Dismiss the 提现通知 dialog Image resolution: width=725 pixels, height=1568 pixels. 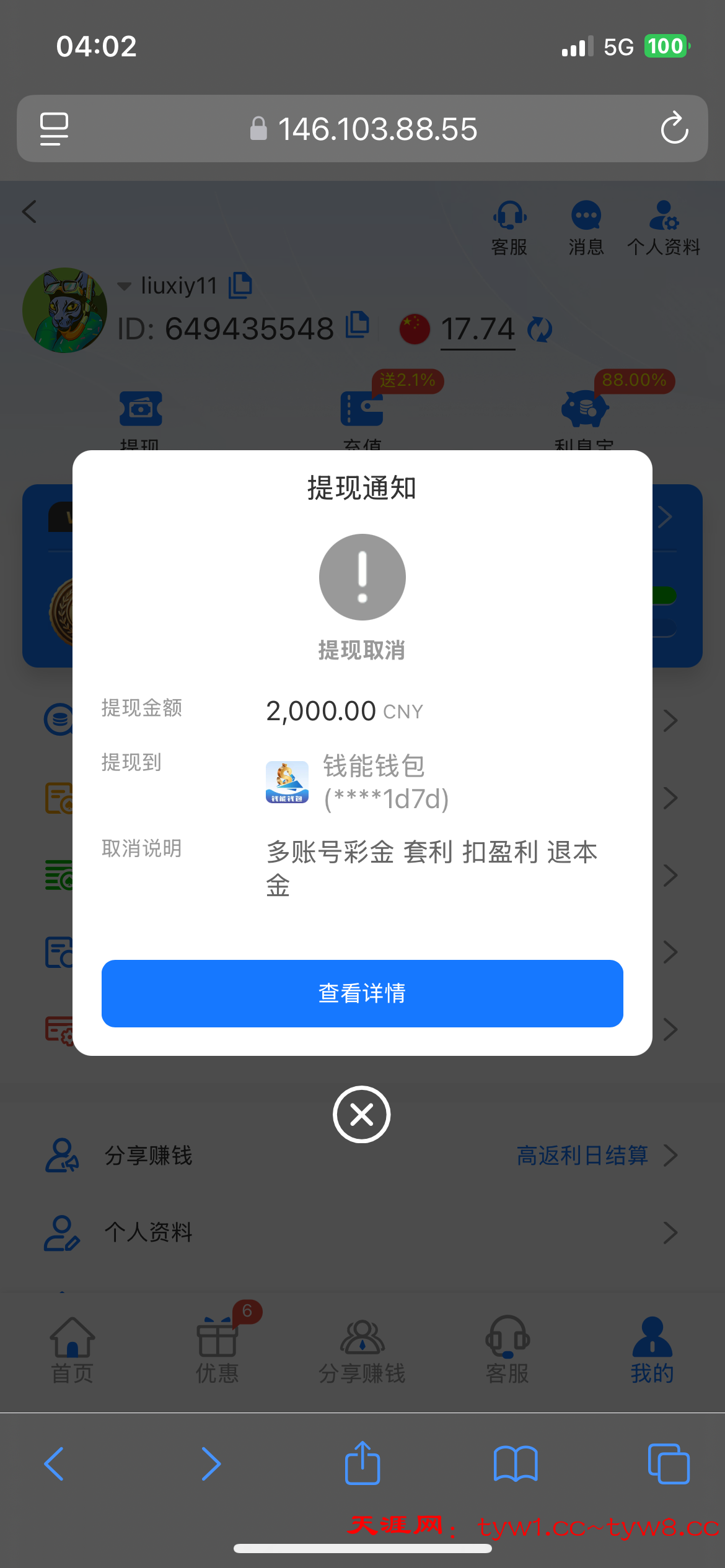[x=362, y=1115]
